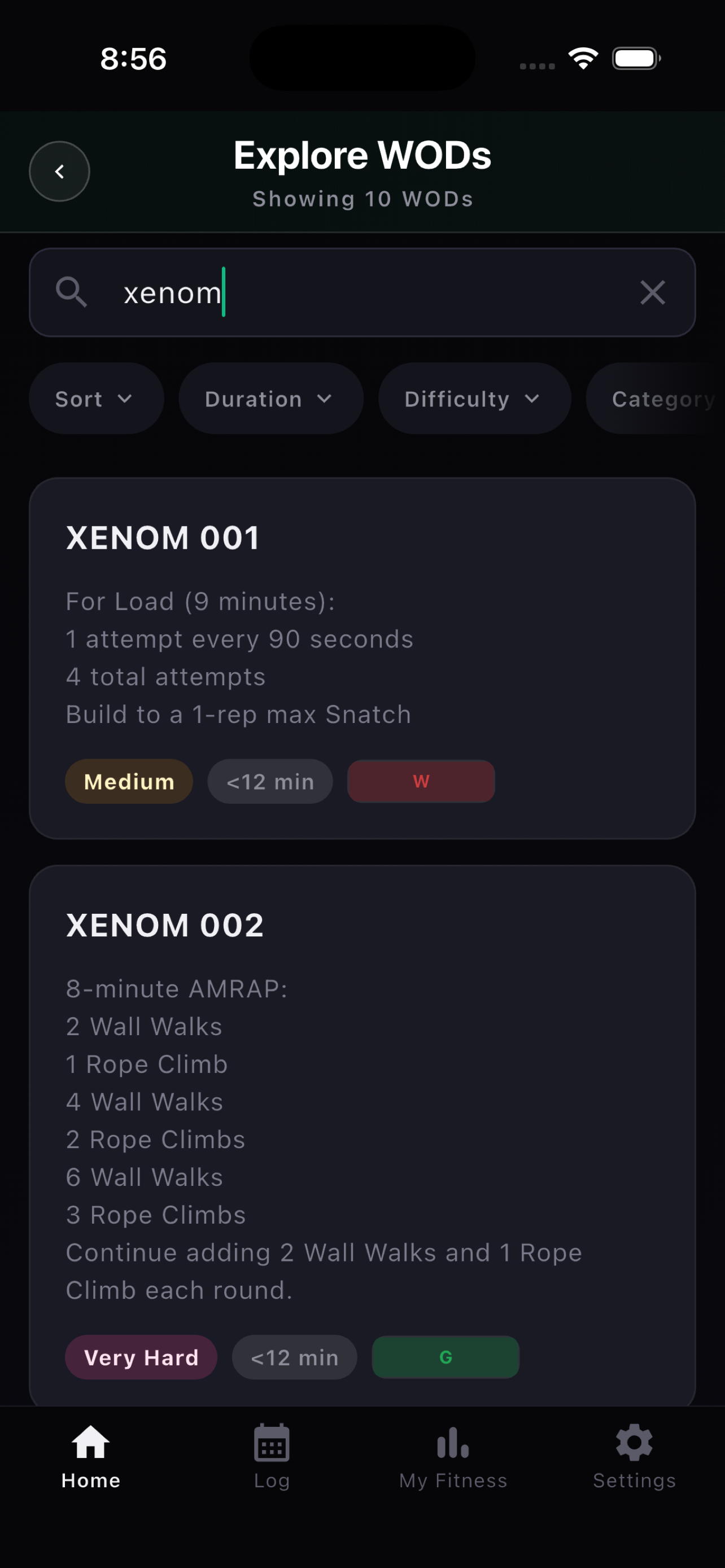Focus the WOD search field
725x1568 pixels.
point(365,293)
